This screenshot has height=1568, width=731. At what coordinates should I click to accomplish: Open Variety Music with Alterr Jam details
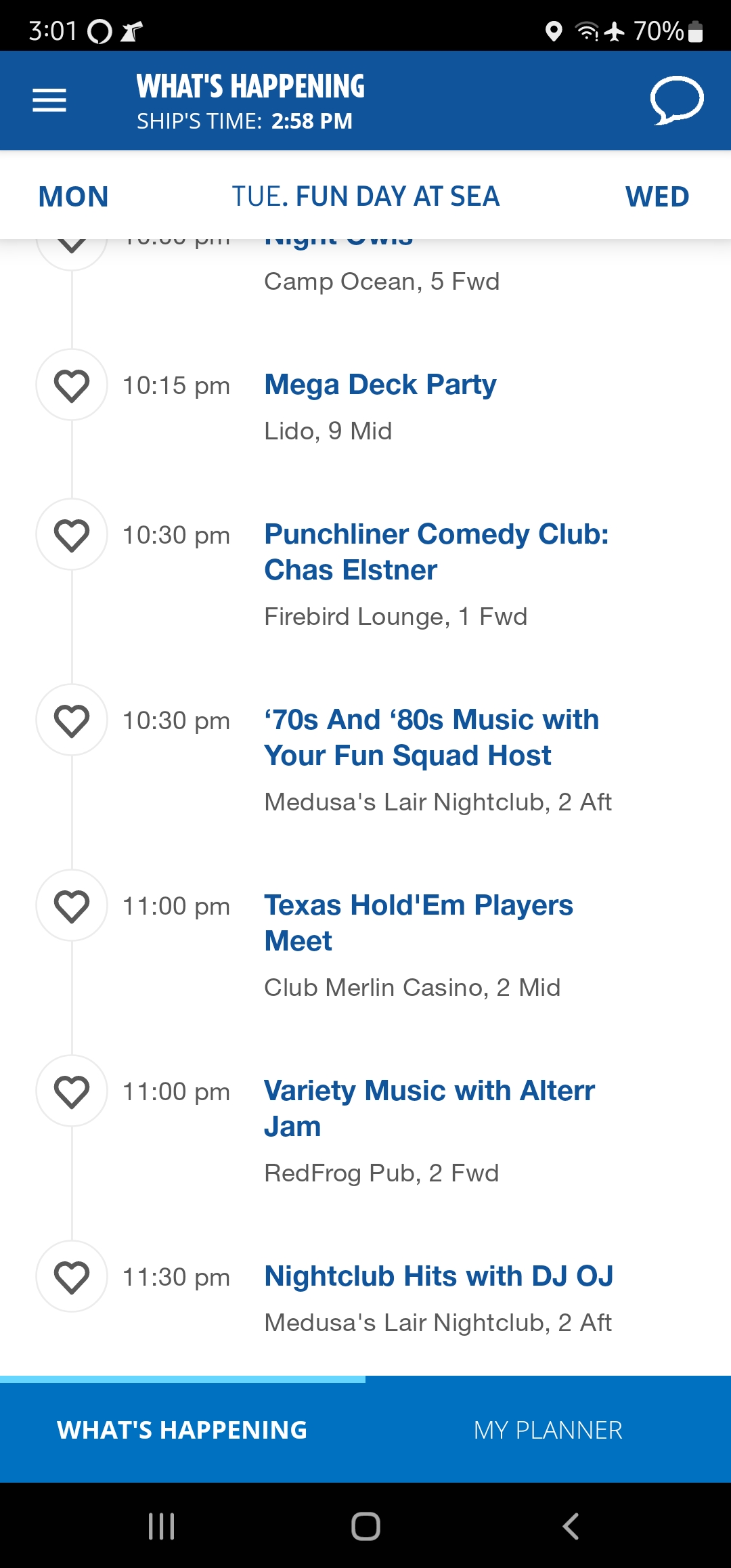click(429, 1108)
